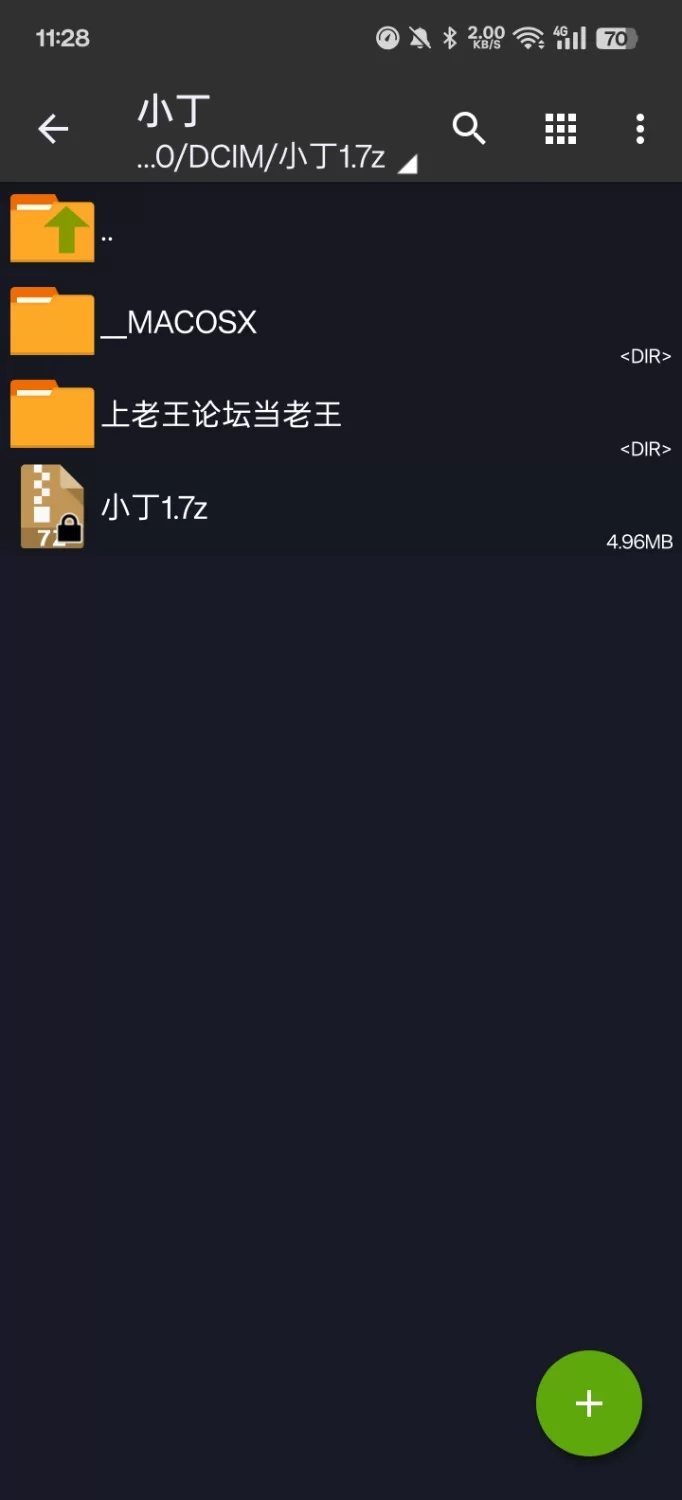Switch to grid view
The width and height of the screenshot is (682, 1500).
[x=560, y=128]
